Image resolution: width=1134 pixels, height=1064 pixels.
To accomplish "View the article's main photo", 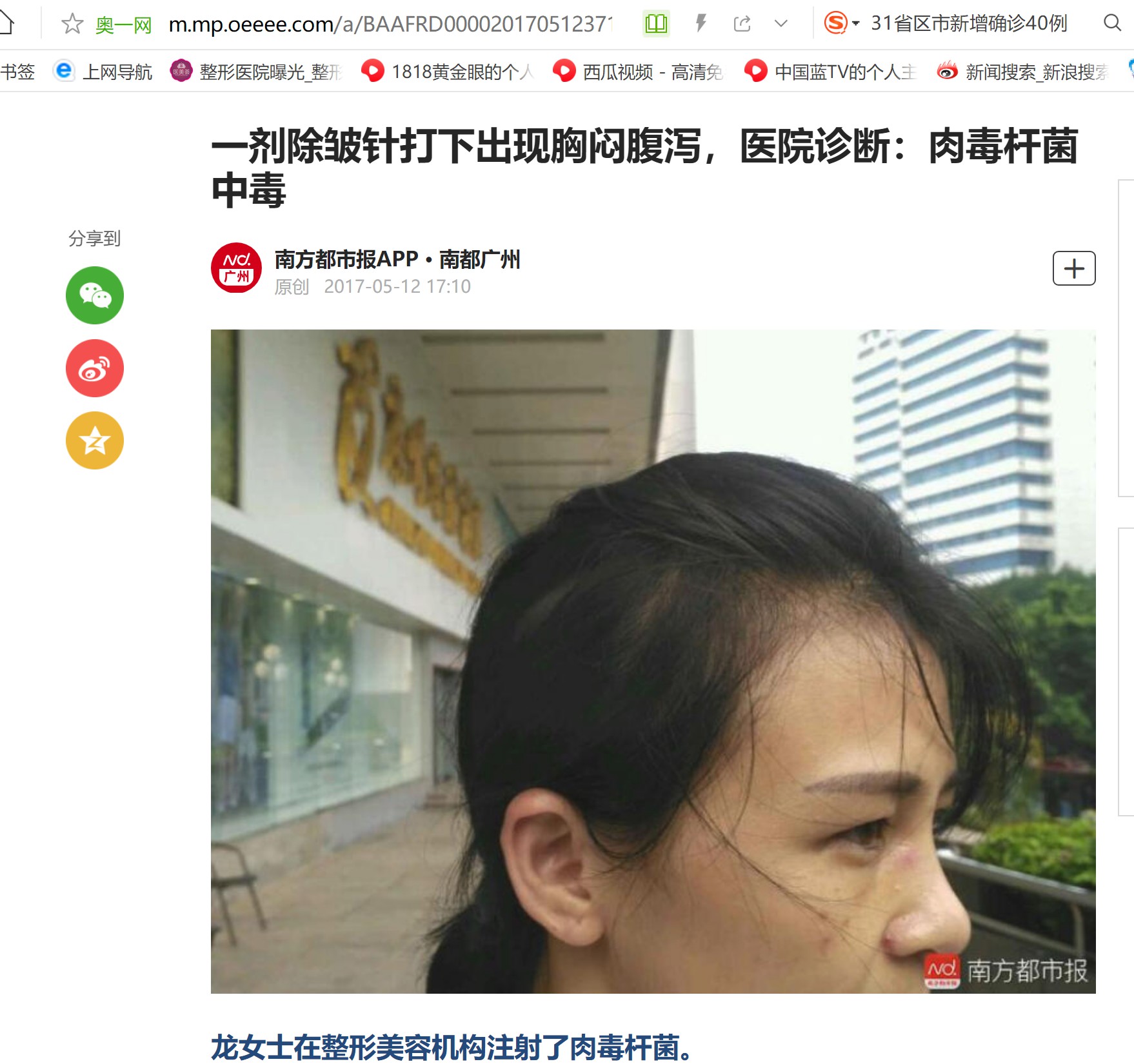I will pos(653,661).
